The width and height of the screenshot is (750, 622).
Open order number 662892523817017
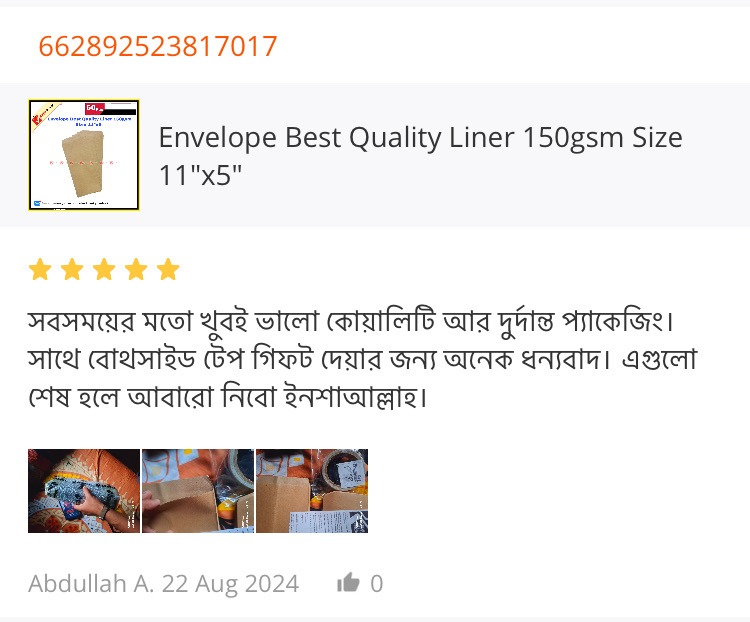[158, 46]
